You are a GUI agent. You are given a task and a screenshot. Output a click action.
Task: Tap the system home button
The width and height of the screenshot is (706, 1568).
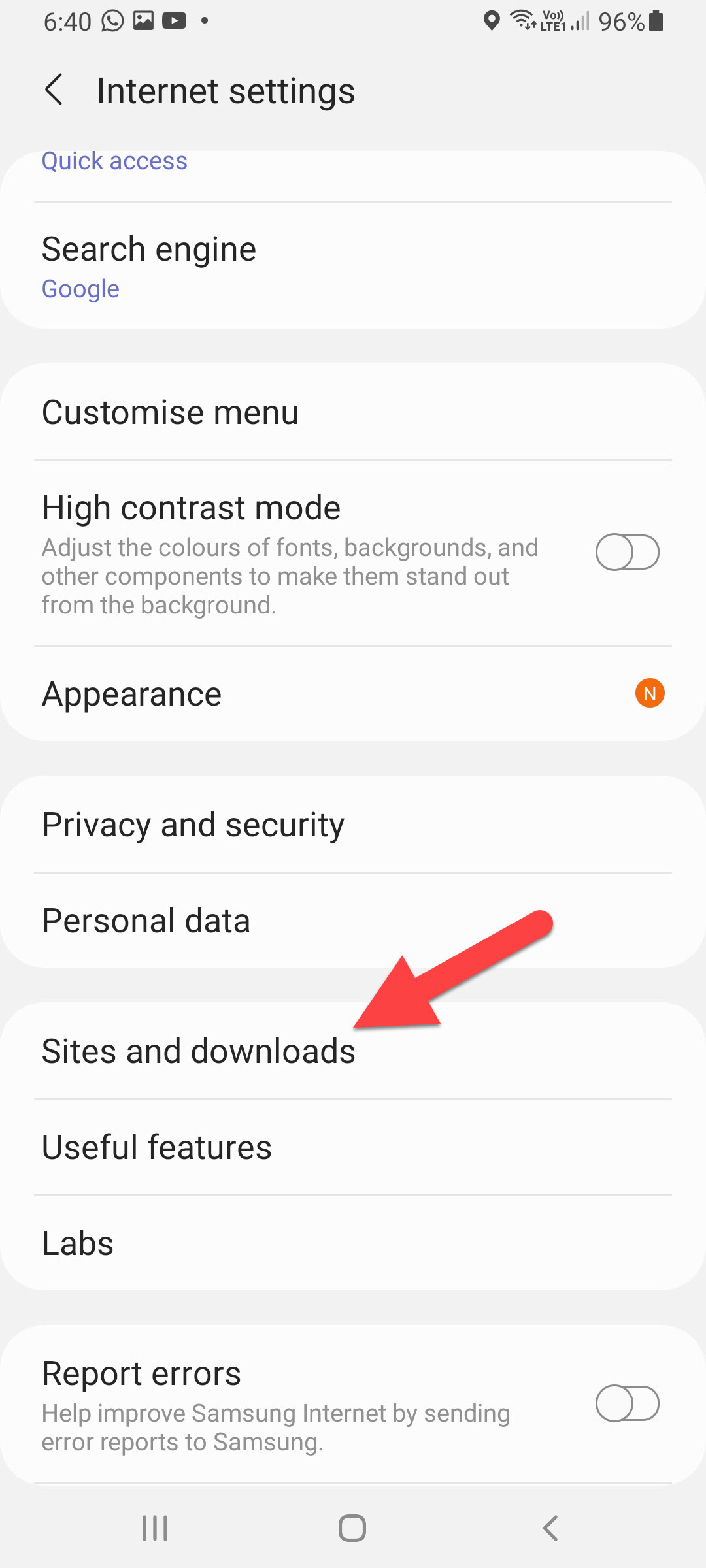[352, 1528]
